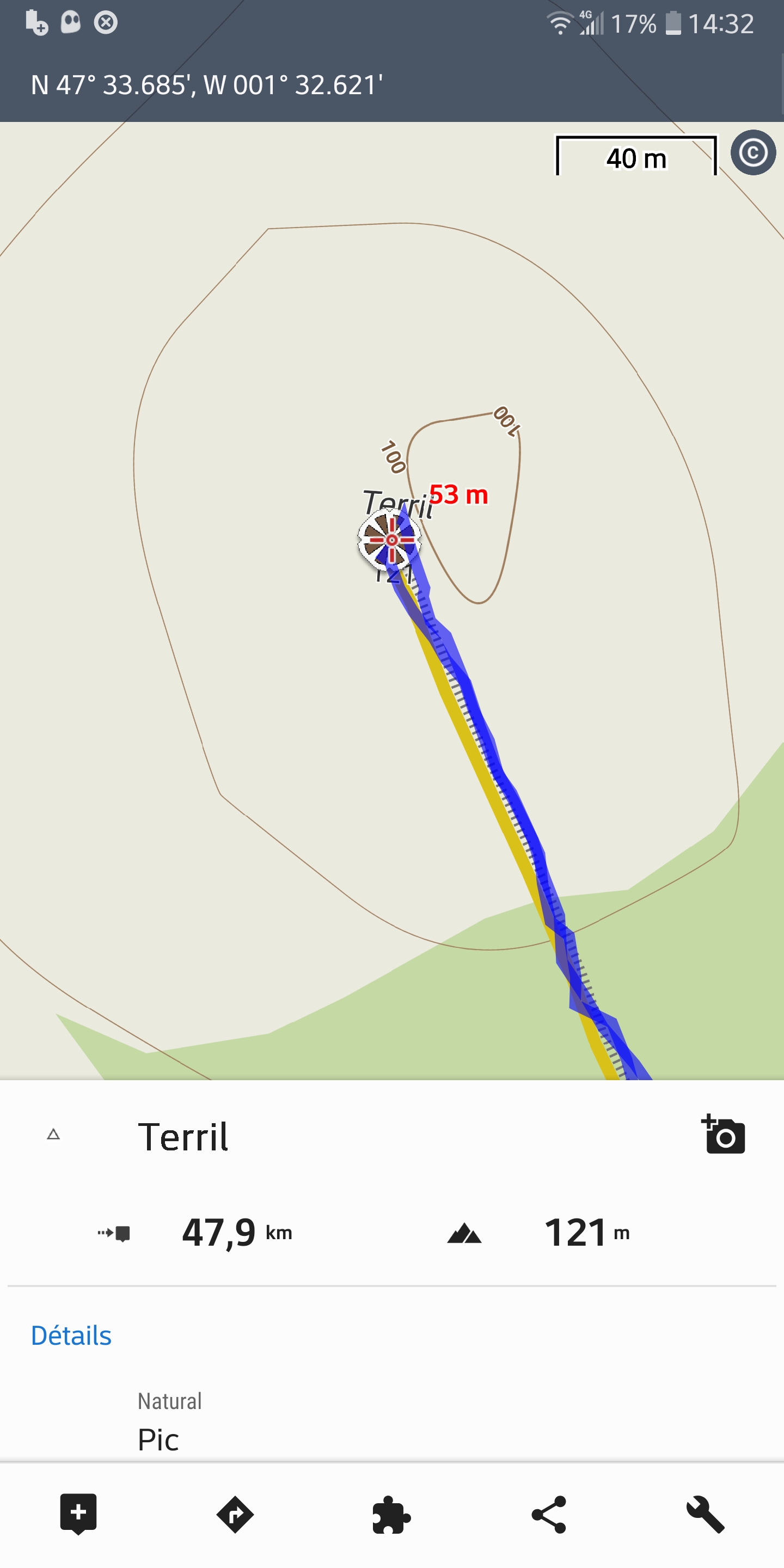Open the plugins puzzle icon
Screen dimensions: 784x1568
[391, 1515]
